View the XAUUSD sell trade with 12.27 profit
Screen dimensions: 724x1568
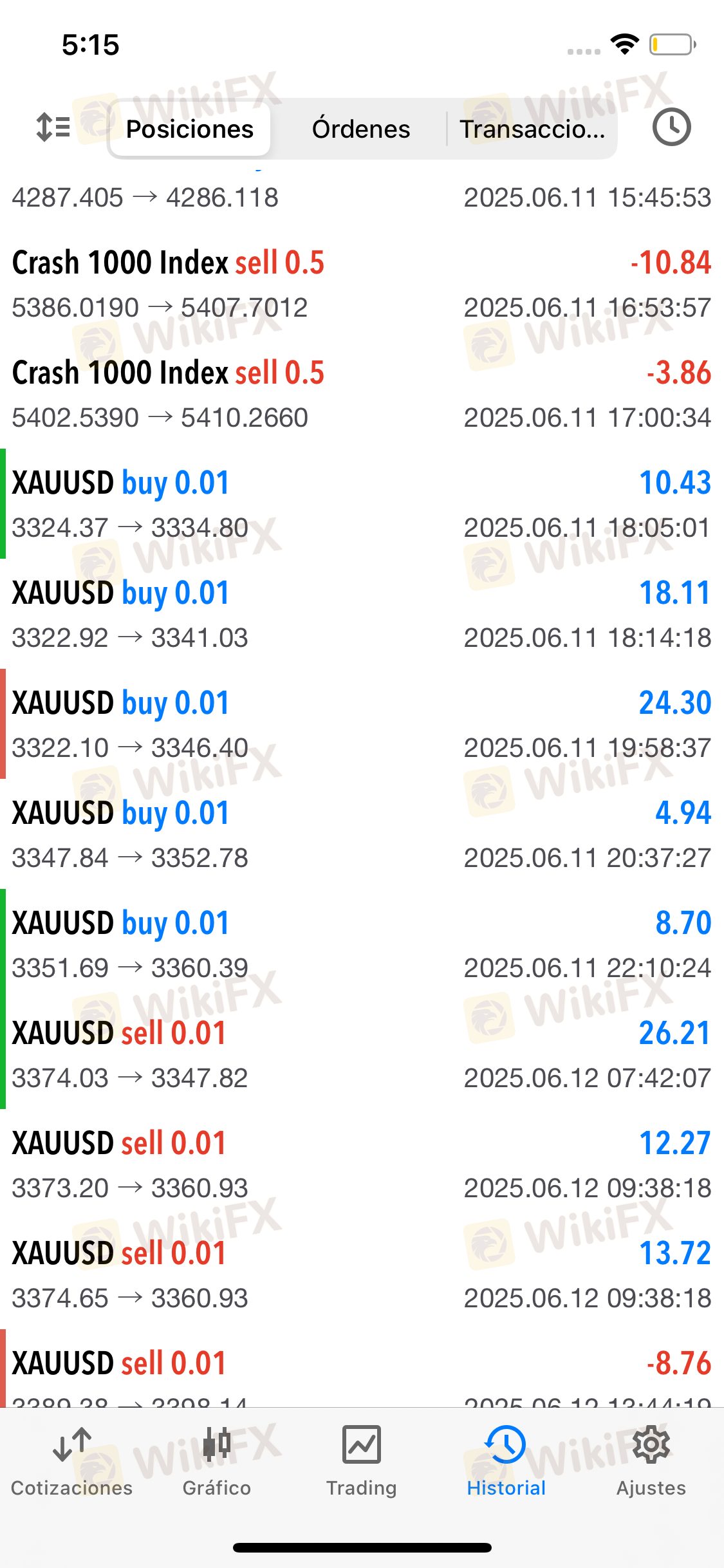[x=362, y=1164]
